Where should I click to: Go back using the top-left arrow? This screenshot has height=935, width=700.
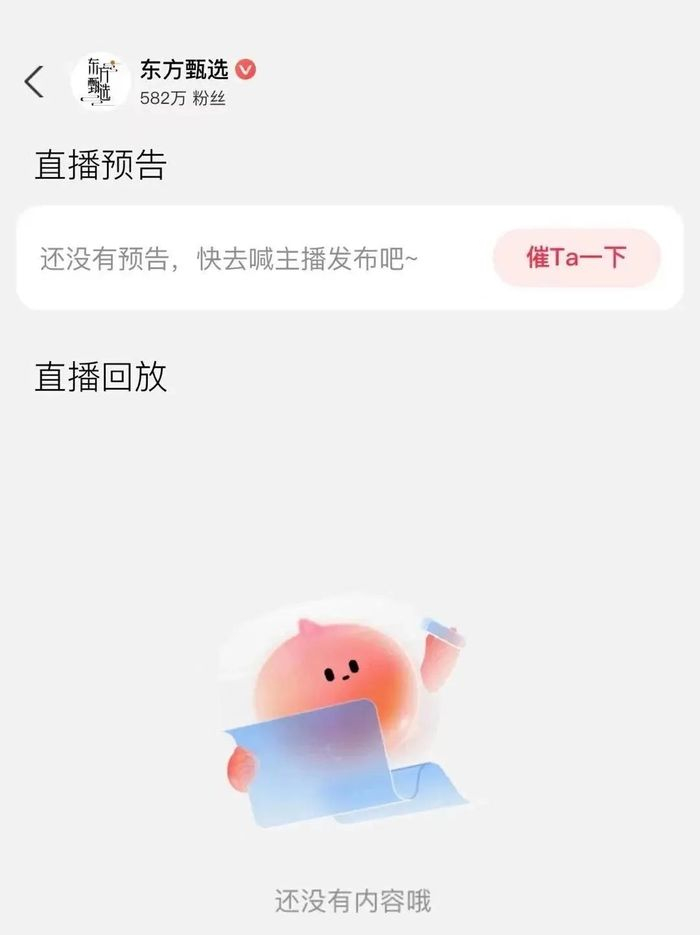pos(34,81)
